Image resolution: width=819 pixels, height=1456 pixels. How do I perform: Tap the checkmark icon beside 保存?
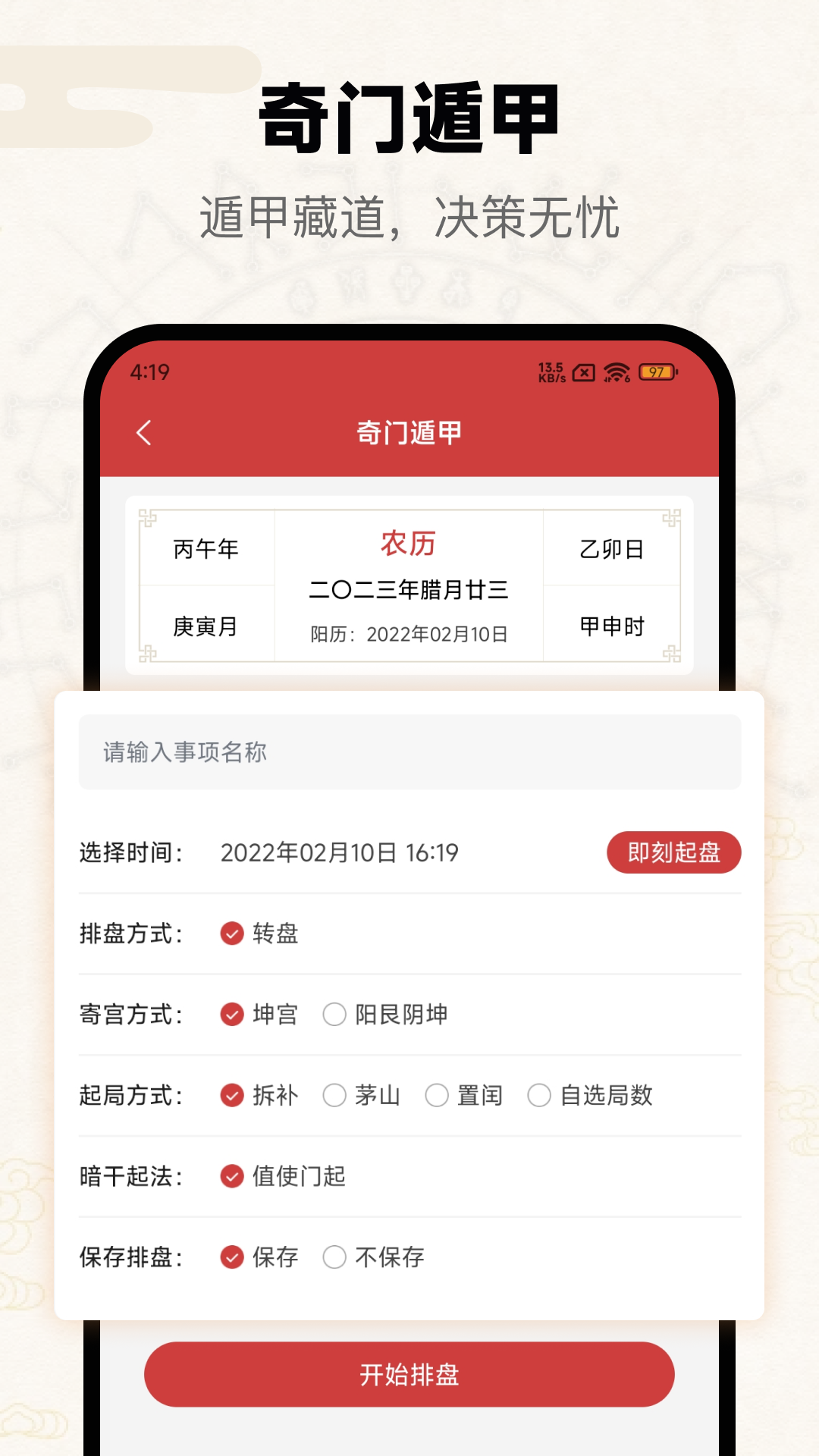(231, 1257)
